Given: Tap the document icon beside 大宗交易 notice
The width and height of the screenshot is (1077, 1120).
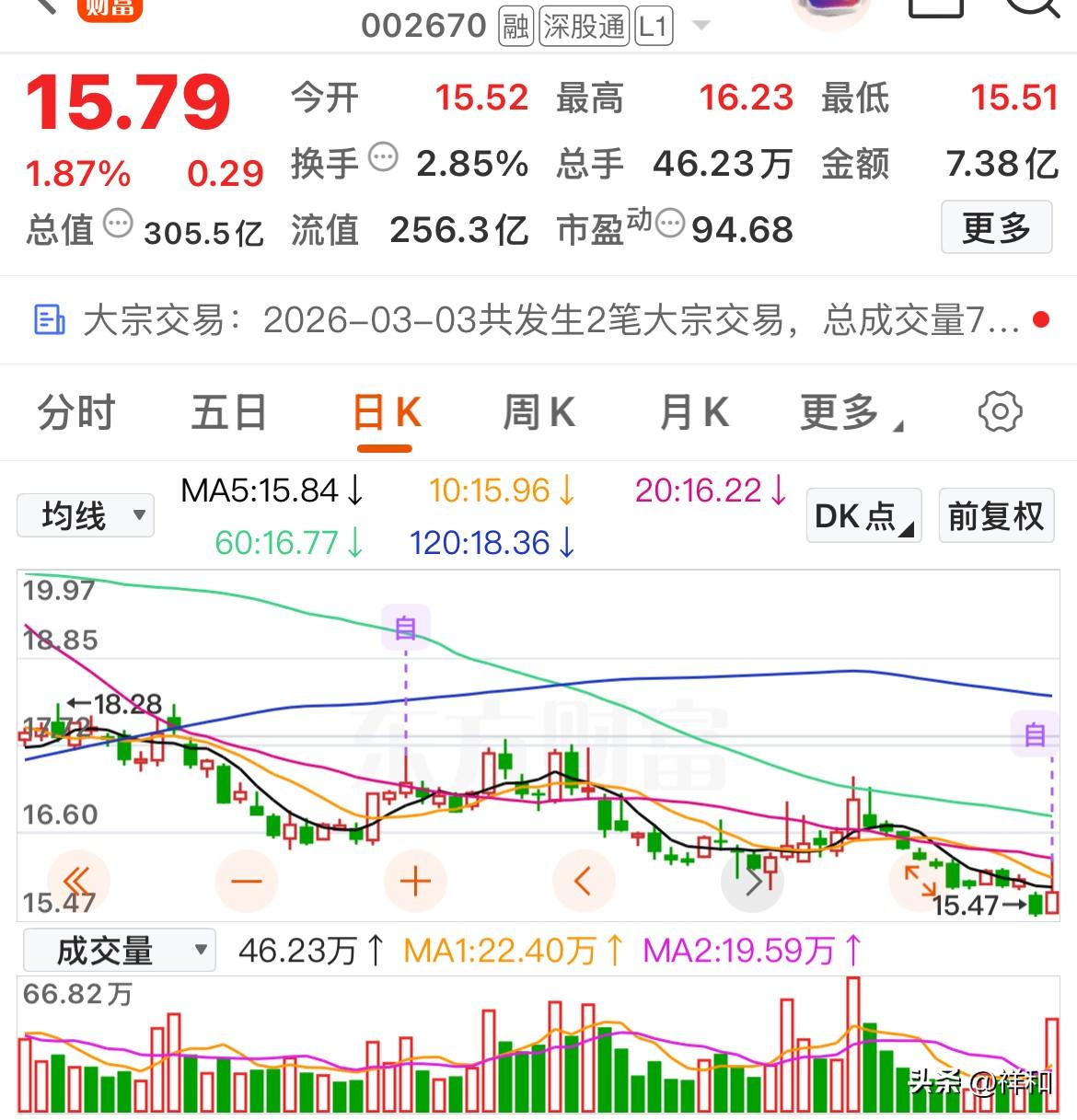Looking at the screenshot, I should click(51, 321).
